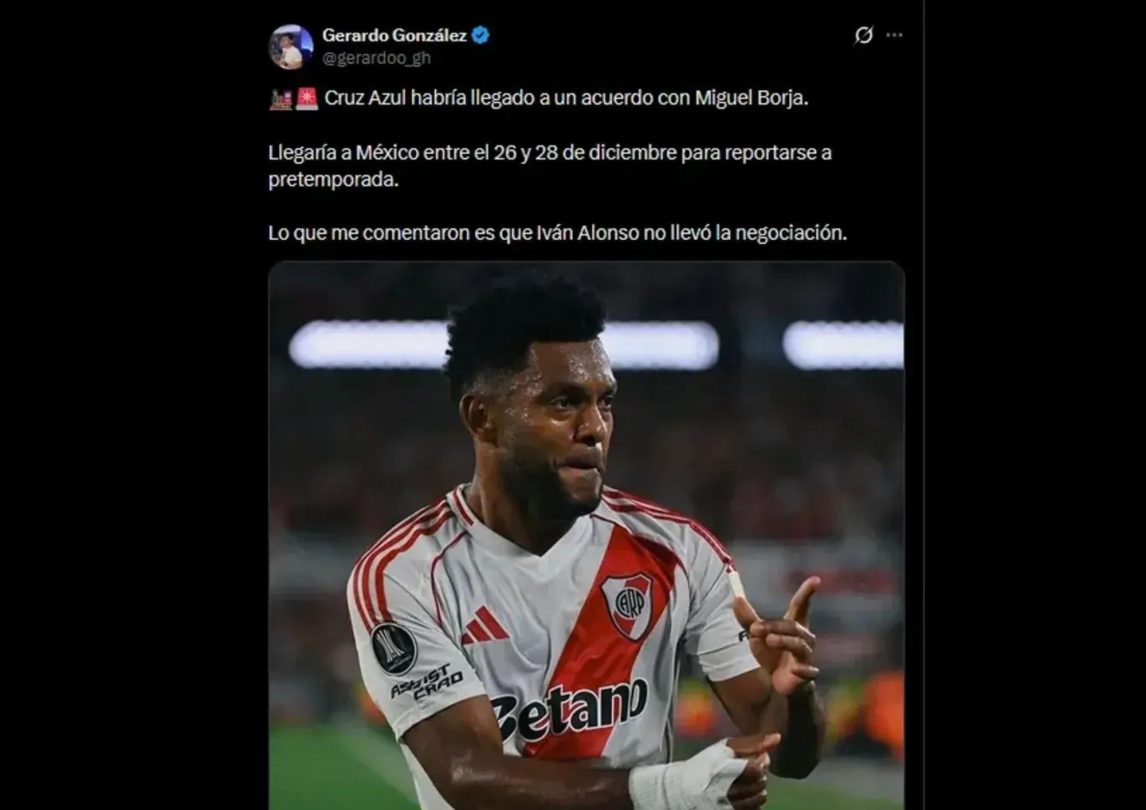The width and height of the screenshot is (1146, 810).
Task: Open the @gerardoo_gh handle link
Action: (x=376, y=58)
